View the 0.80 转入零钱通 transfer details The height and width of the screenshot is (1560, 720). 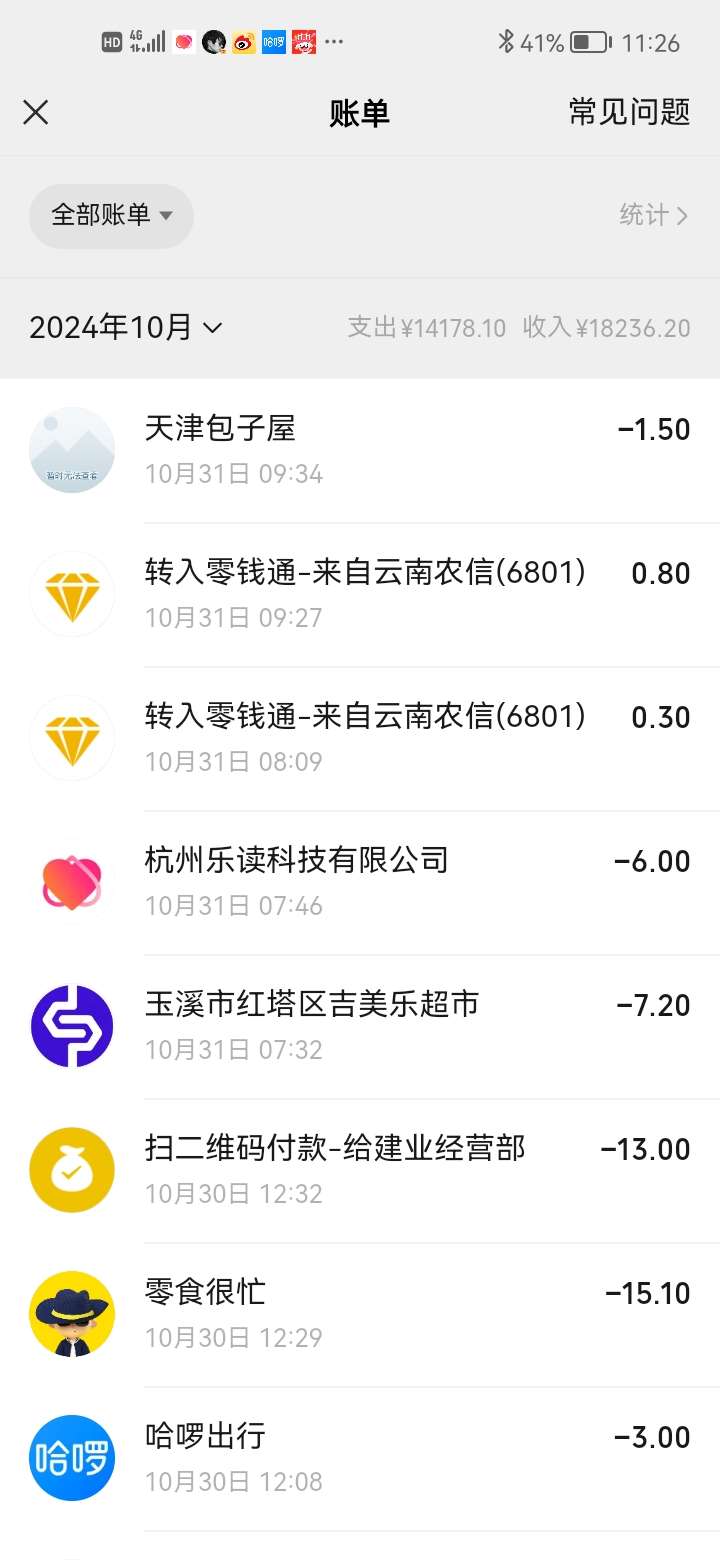360,594
